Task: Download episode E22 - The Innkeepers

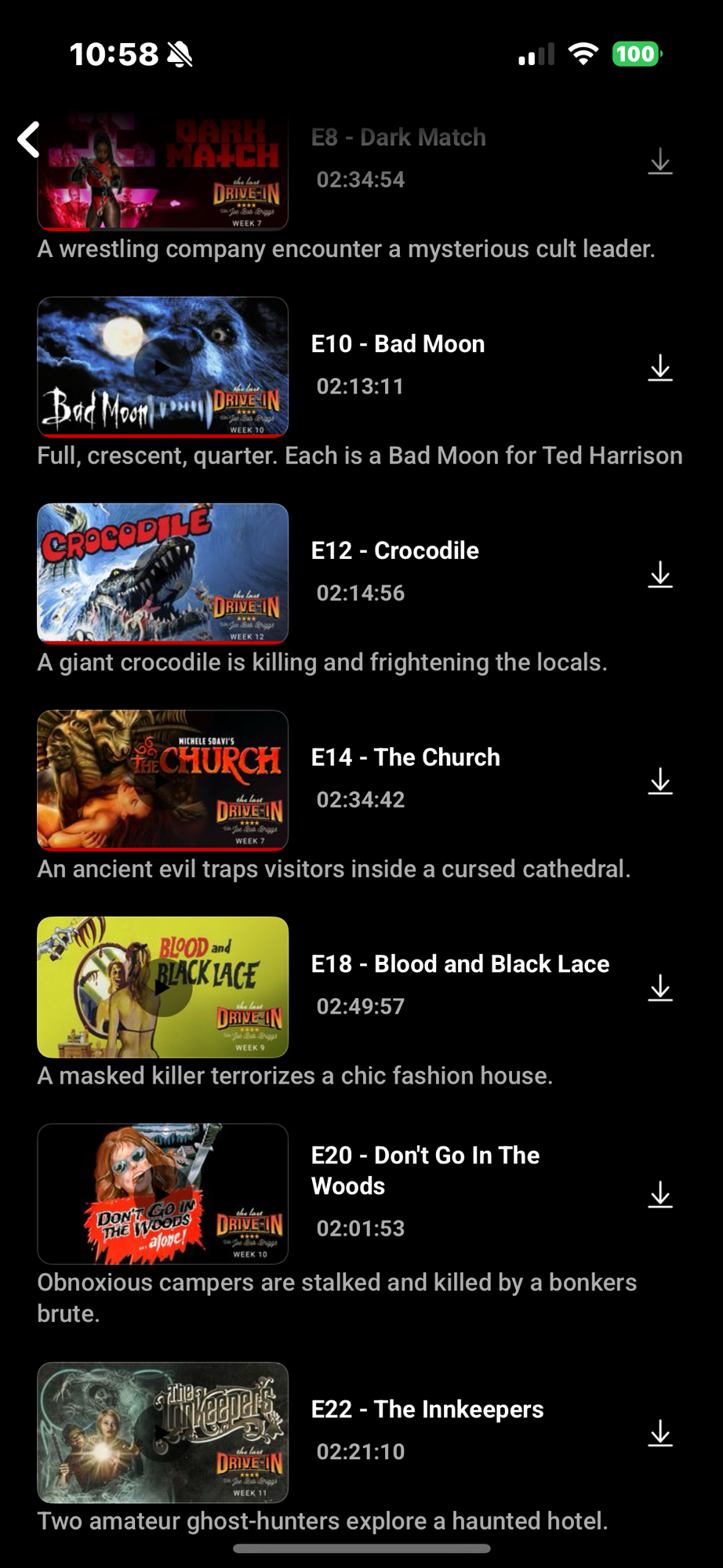Action: (x=660, y=1433)
